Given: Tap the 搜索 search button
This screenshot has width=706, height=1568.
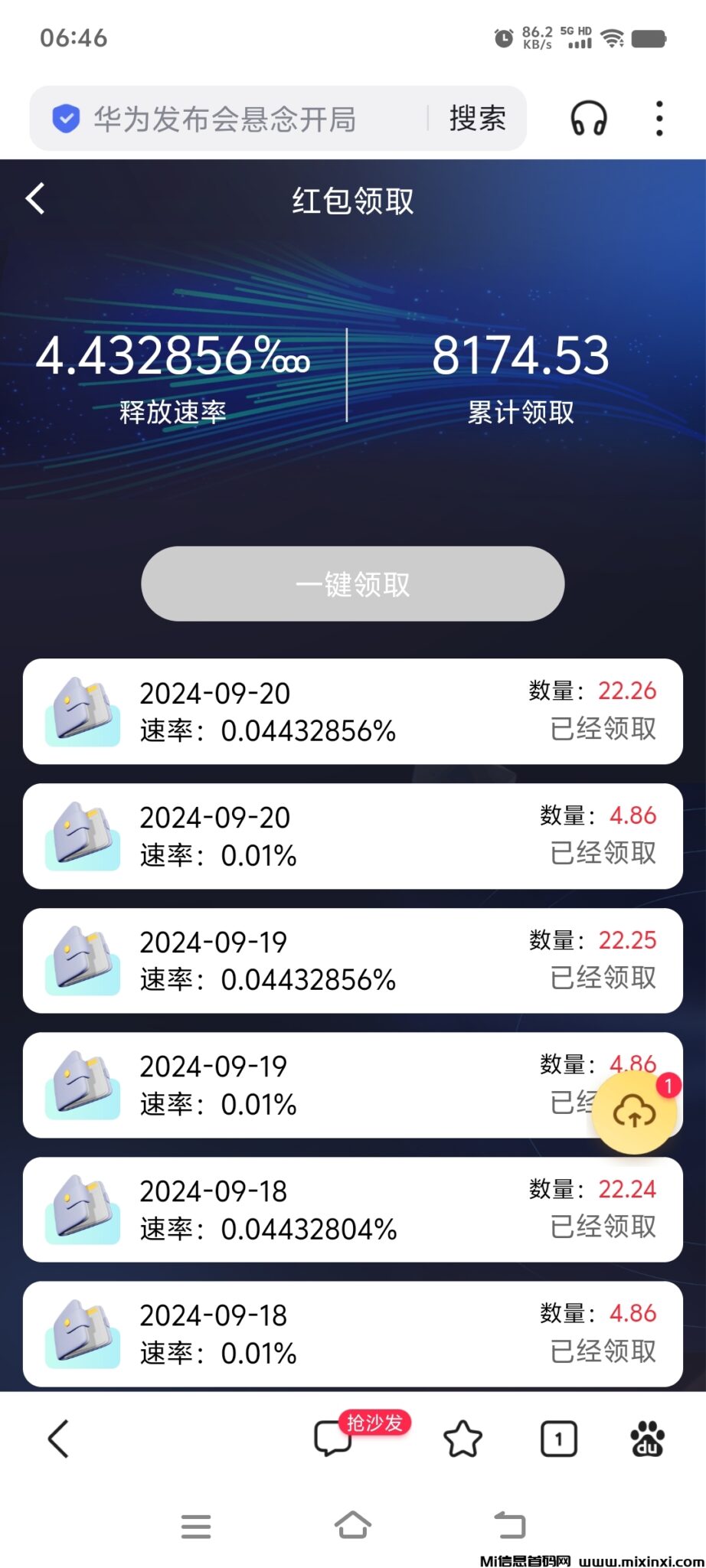Looking at the screenshot, I should (x=477, y=118).
